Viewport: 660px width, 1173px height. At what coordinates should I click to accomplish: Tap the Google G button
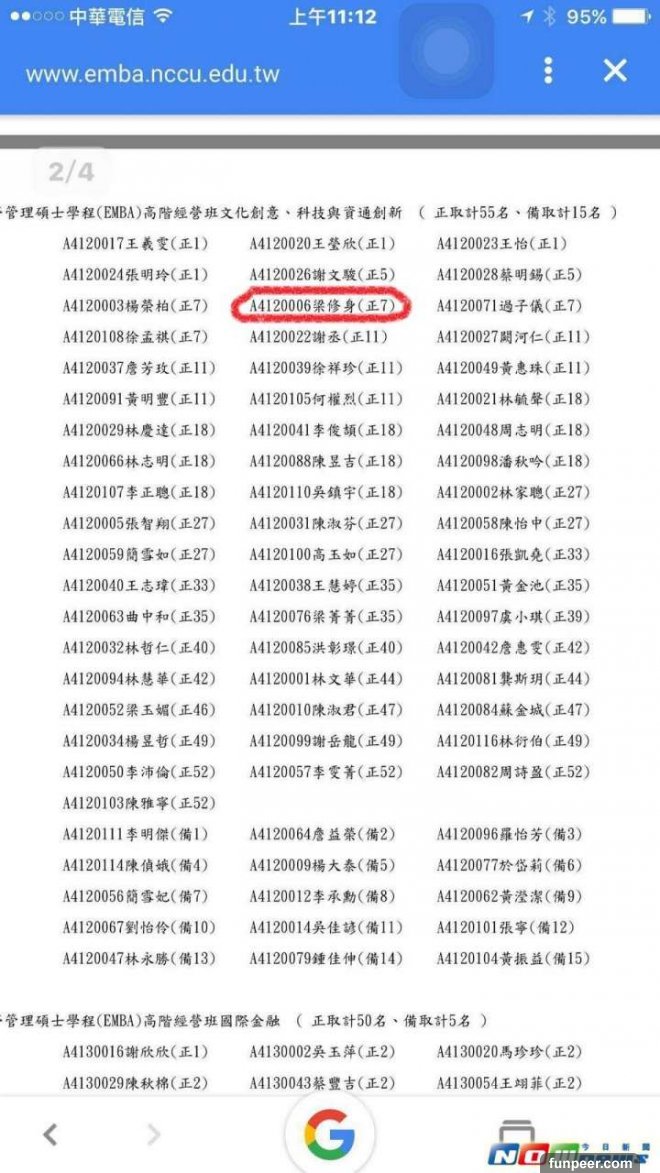pos(330,1135)
